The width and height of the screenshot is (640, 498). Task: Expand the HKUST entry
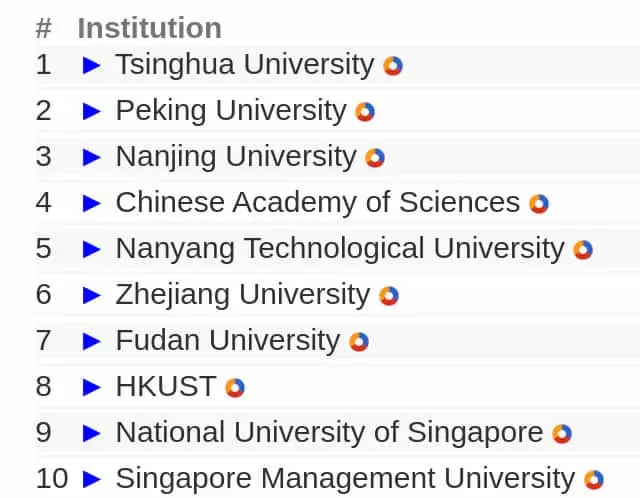92,388
